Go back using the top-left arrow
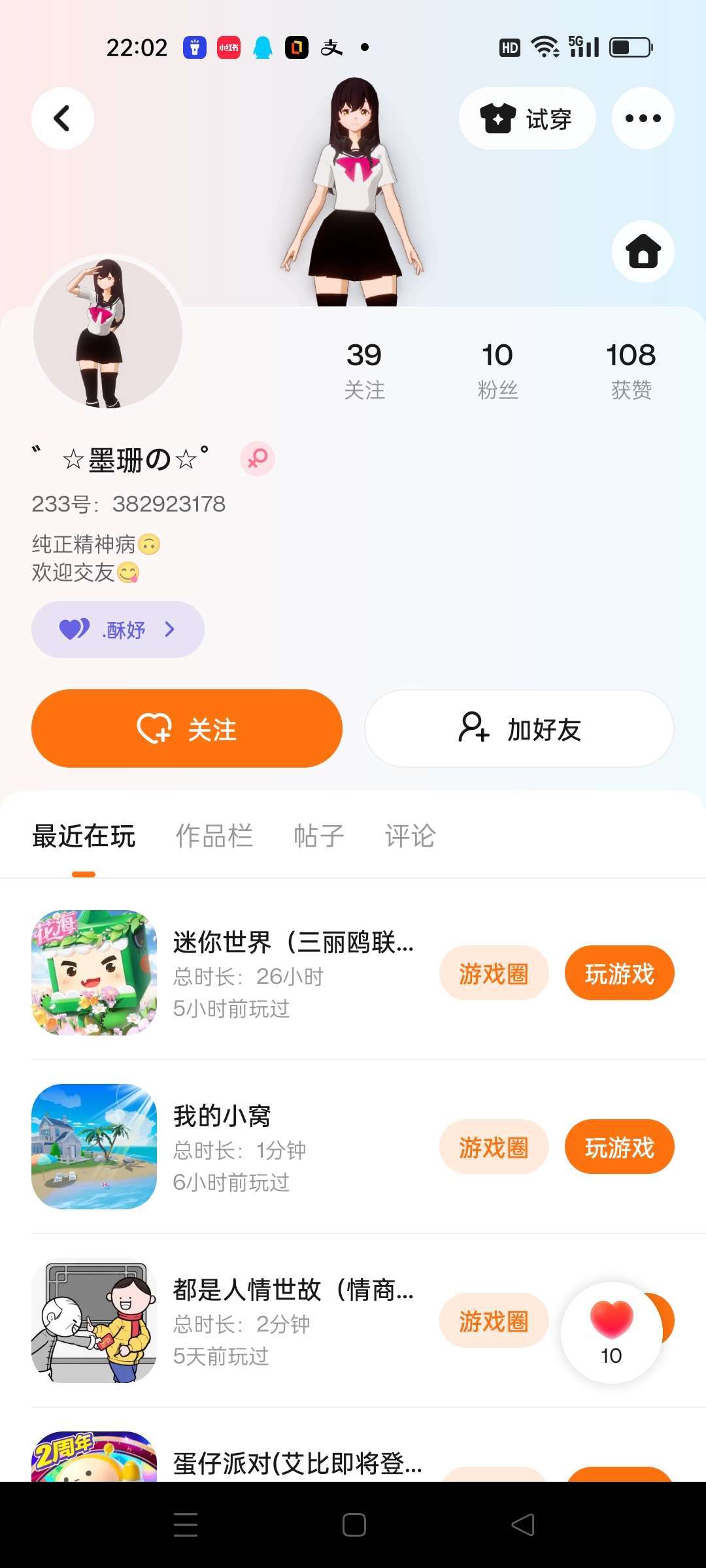This screenshot has width=706, height=1568. click(62, 118)
